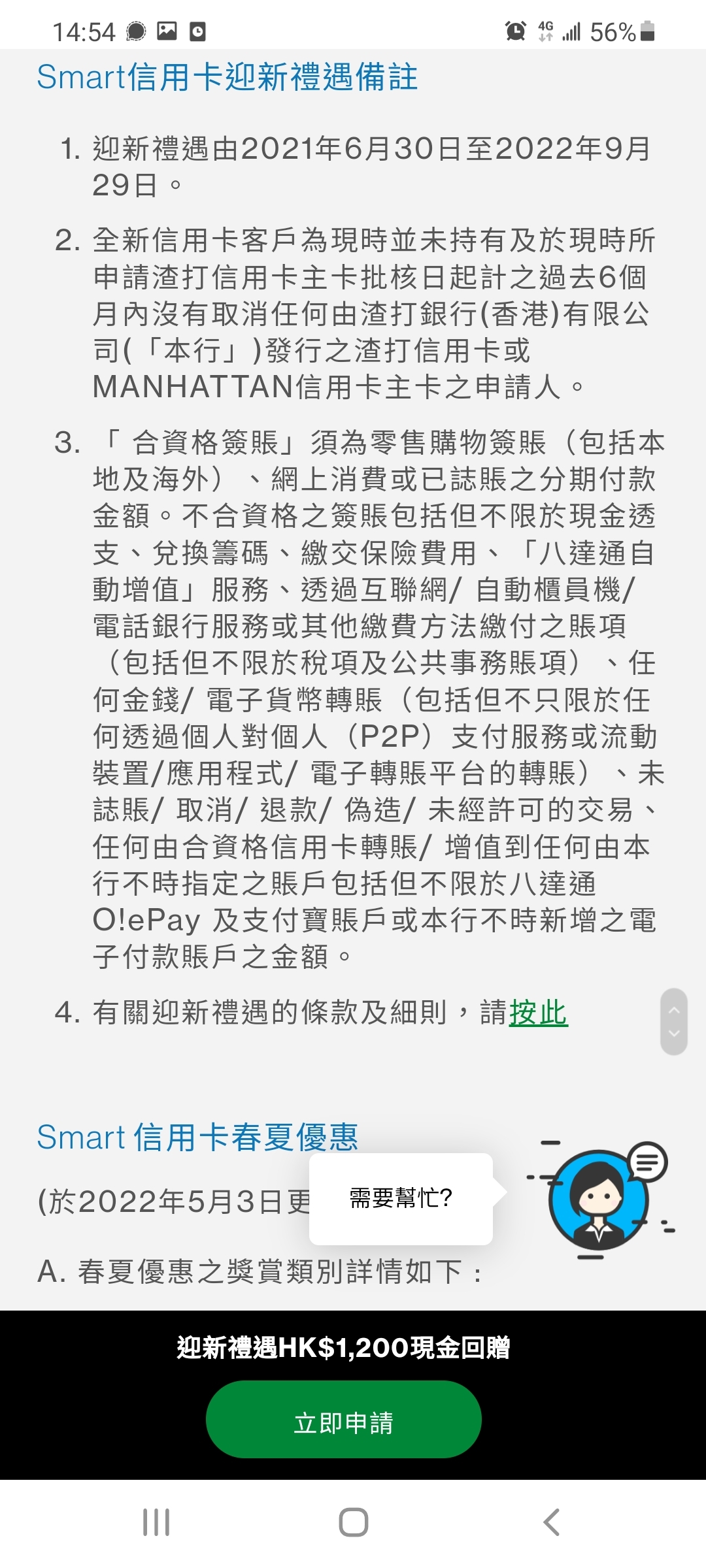This screenshot has width=706, height=1568.
Task: Tap the gallery image notification icon
Action: (167, 30)
